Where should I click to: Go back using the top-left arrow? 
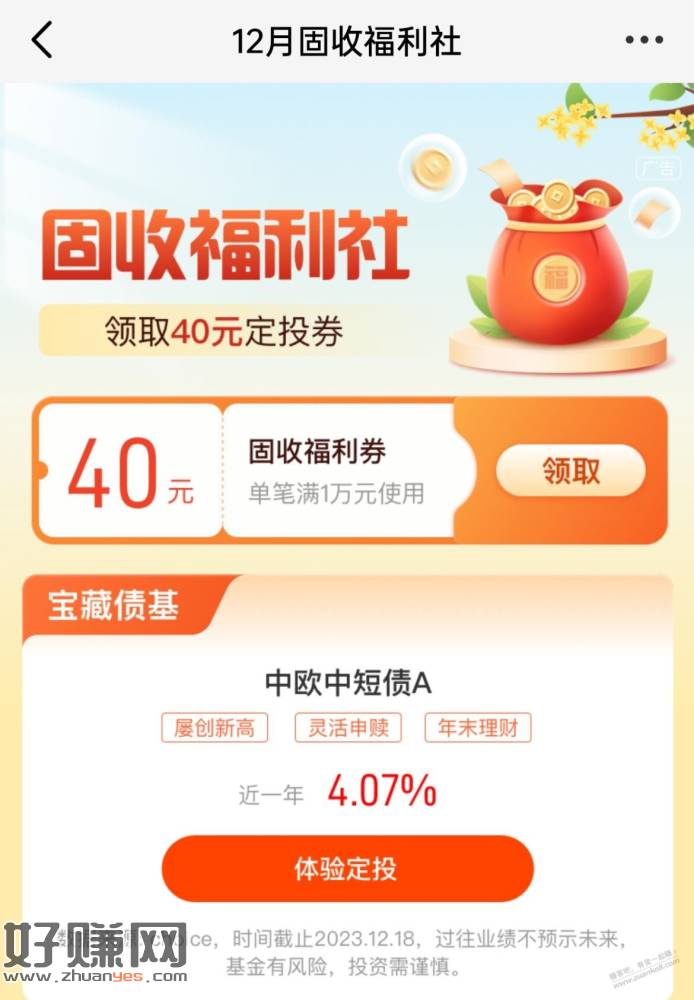click(x=42, y=41)
